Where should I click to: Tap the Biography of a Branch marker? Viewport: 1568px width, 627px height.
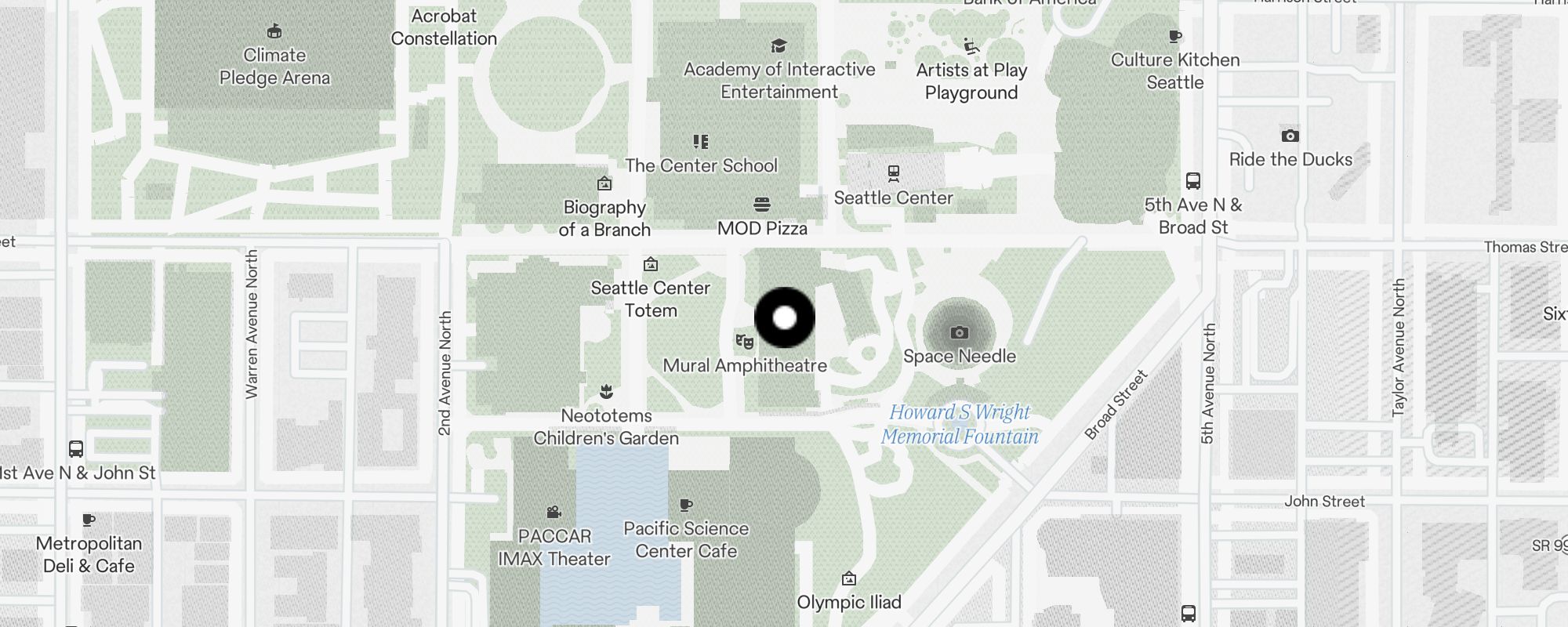604,184
